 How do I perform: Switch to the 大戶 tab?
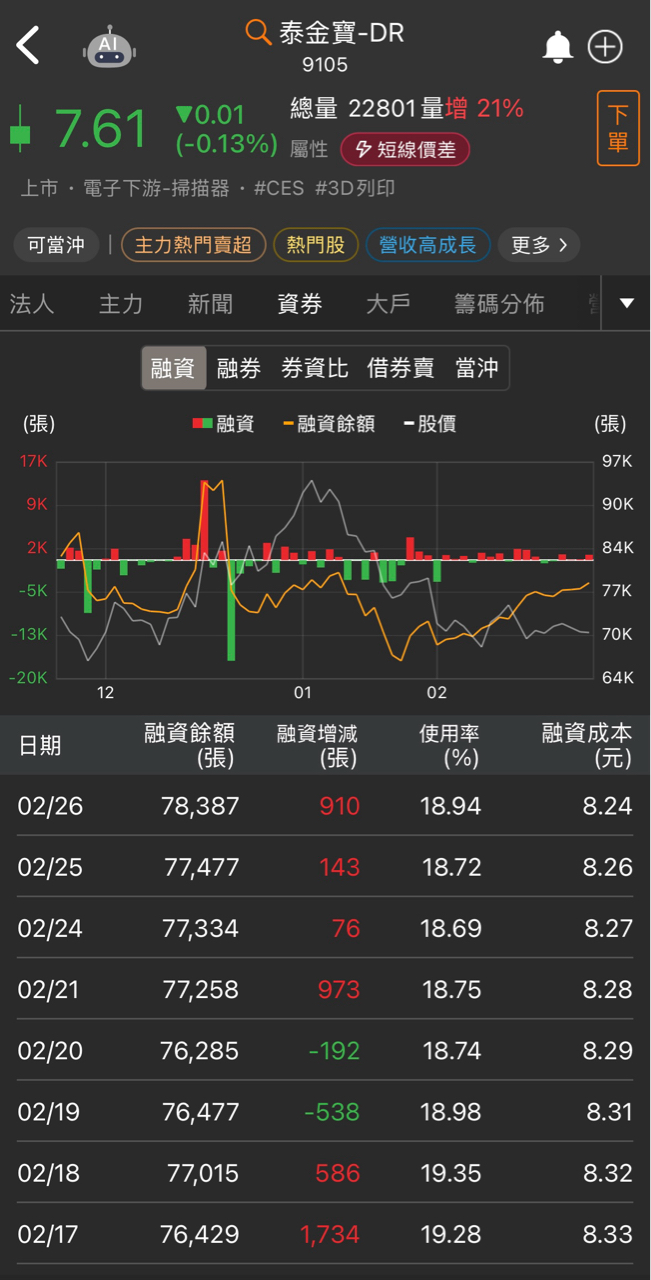click(x=388, y=304)
